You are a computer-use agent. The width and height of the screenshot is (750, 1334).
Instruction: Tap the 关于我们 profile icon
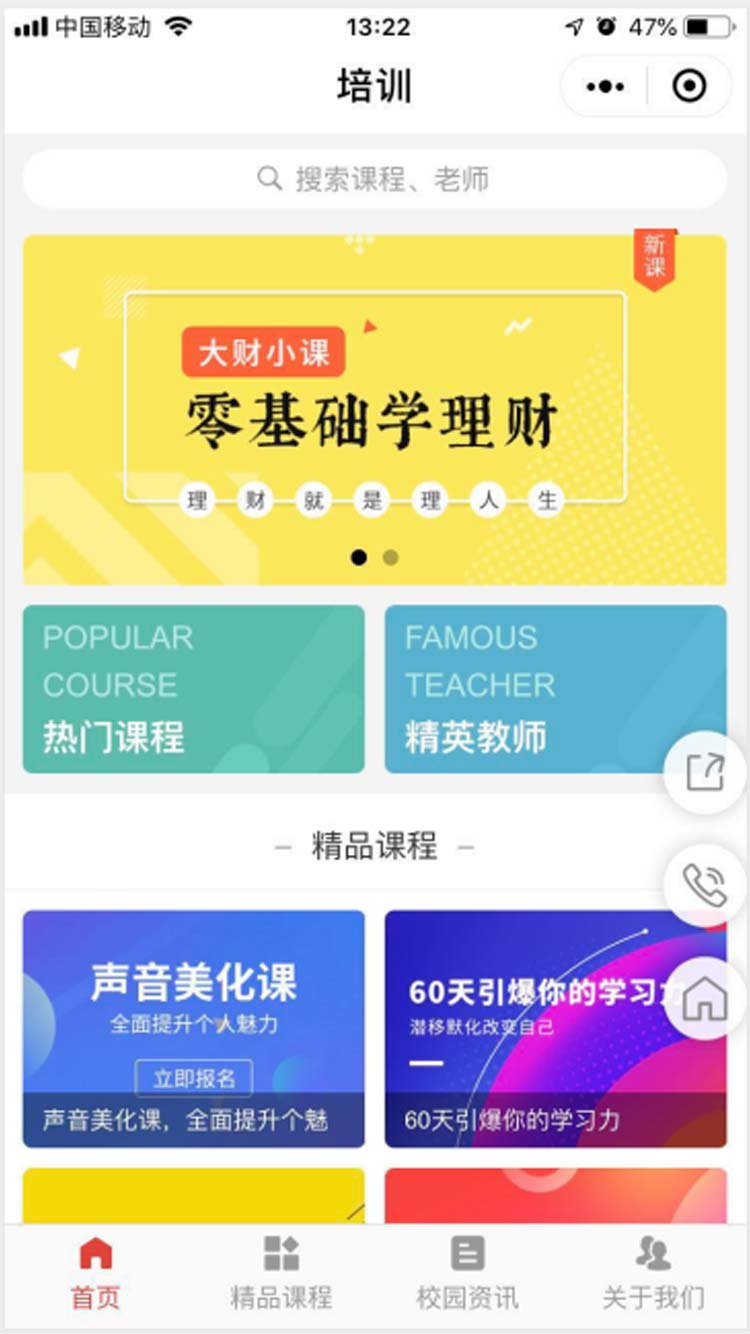coord(655,1253)
